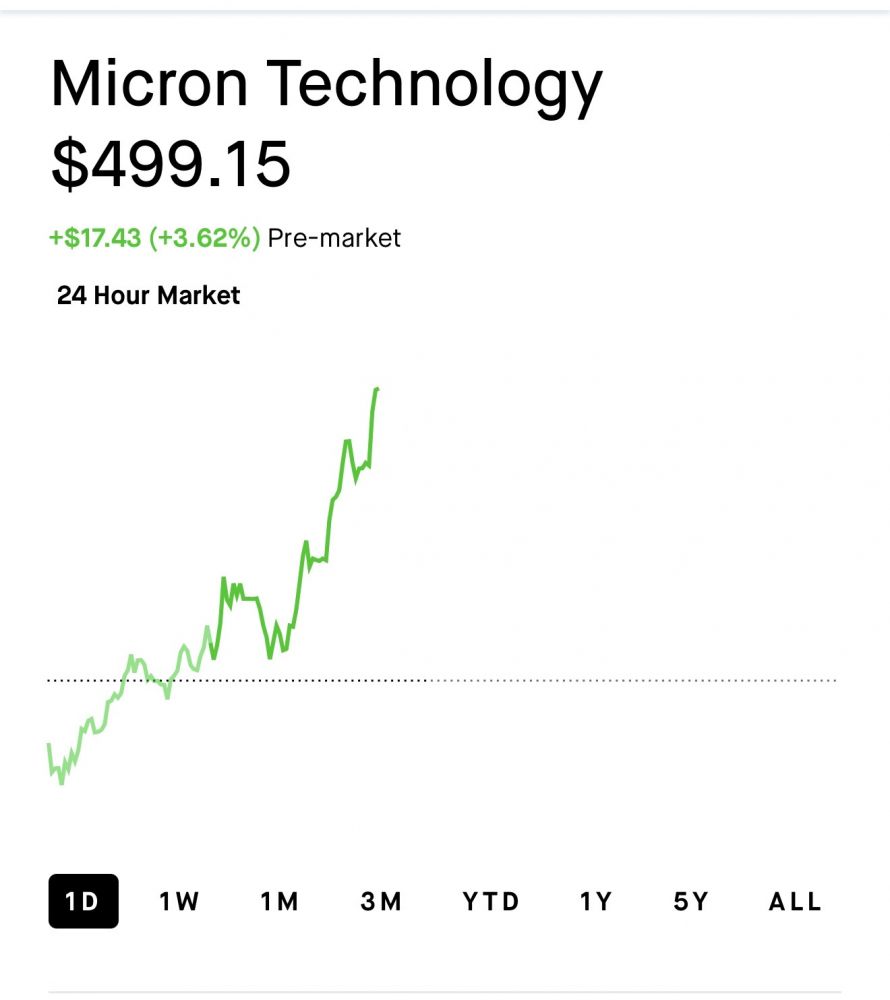The image size is (890, 1000).
Task: Switch to the 1W chart range
Action: pyautogui.click(x=179, y=901)
